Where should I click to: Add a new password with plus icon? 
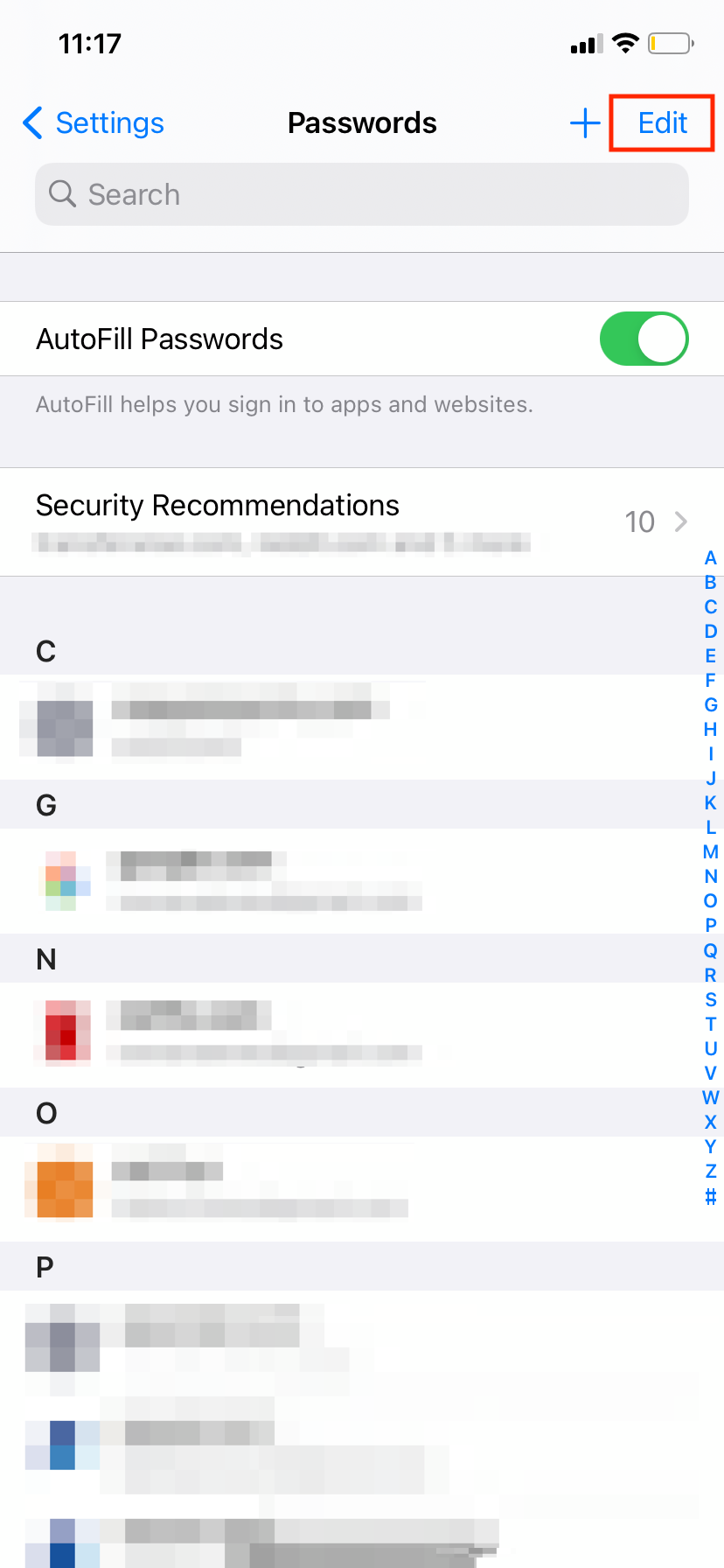[x=584, y=123]
